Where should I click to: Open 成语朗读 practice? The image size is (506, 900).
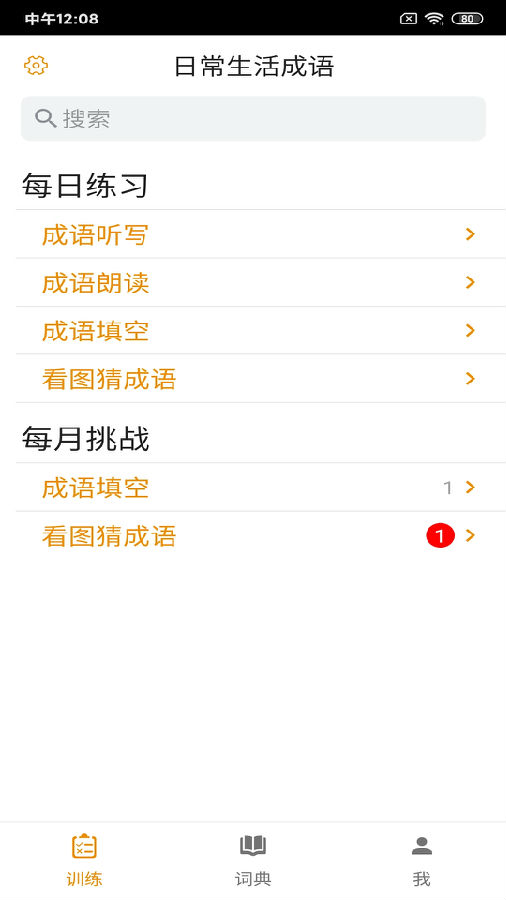coord(260,282)
